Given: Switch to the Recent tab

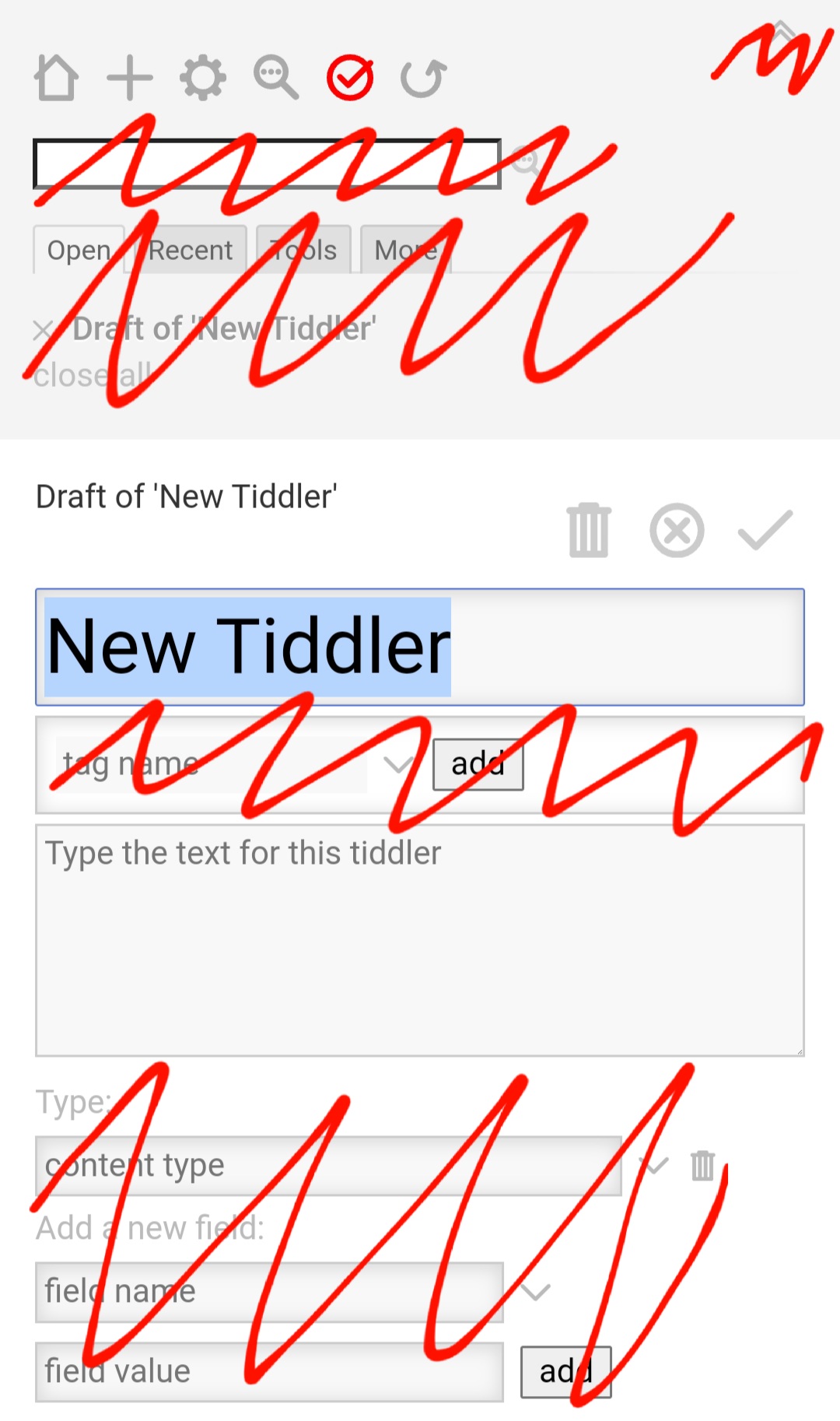Looking at the screenshot, I should point(190,250).
